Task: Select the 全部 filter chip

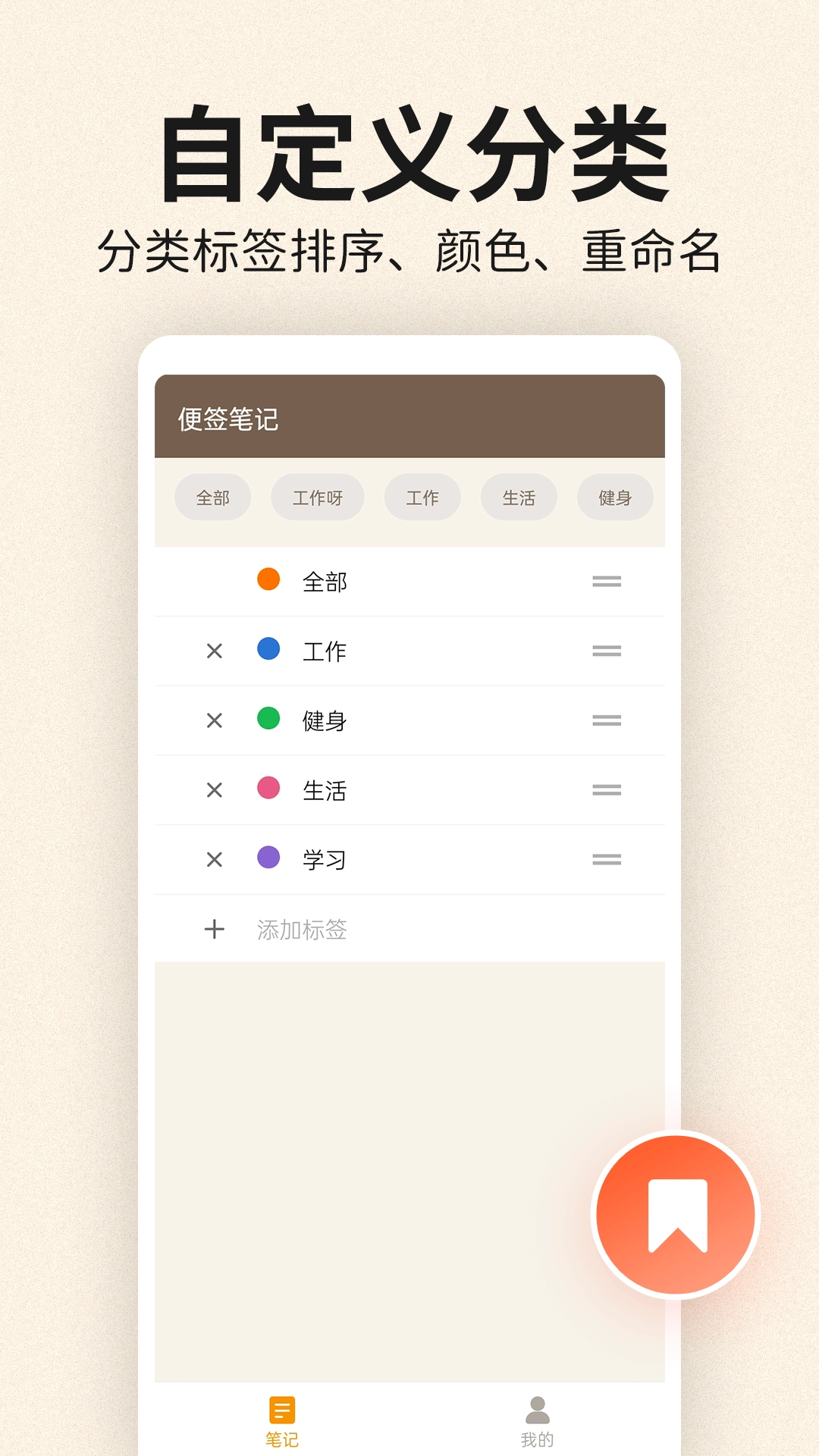Action: point(212,497)
